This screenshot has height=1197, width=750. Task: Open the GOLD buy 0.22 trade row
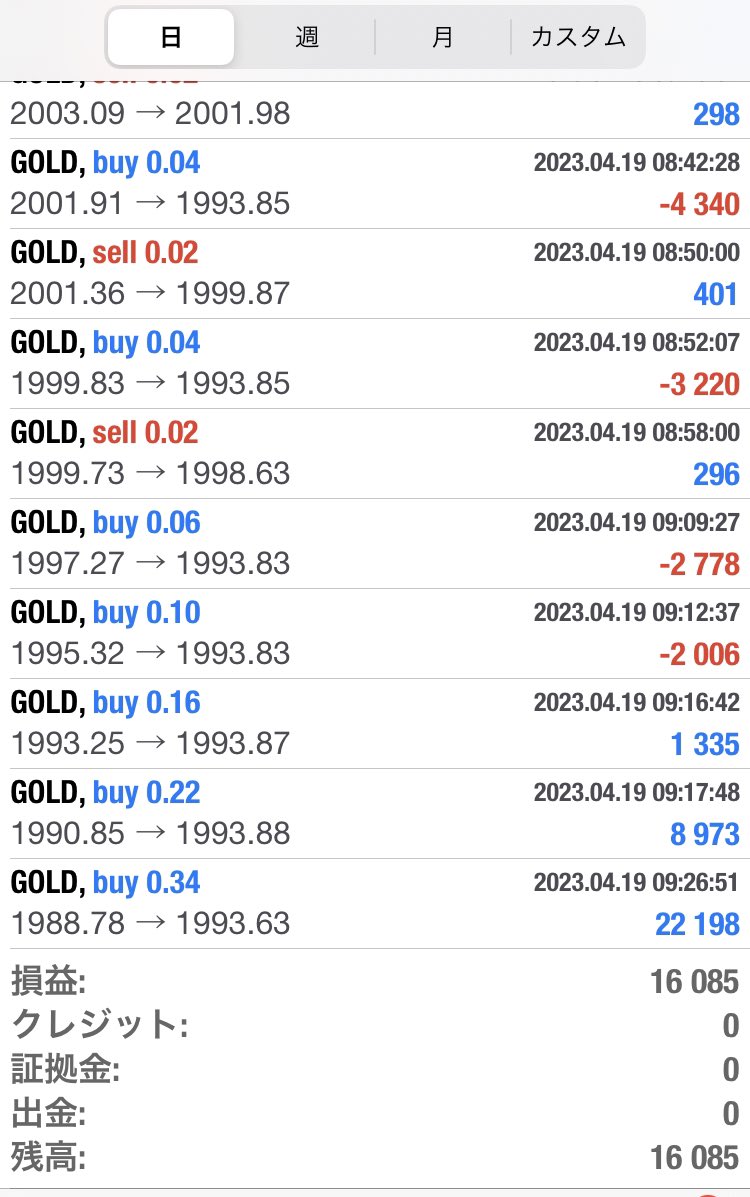[x=375, y=814]
